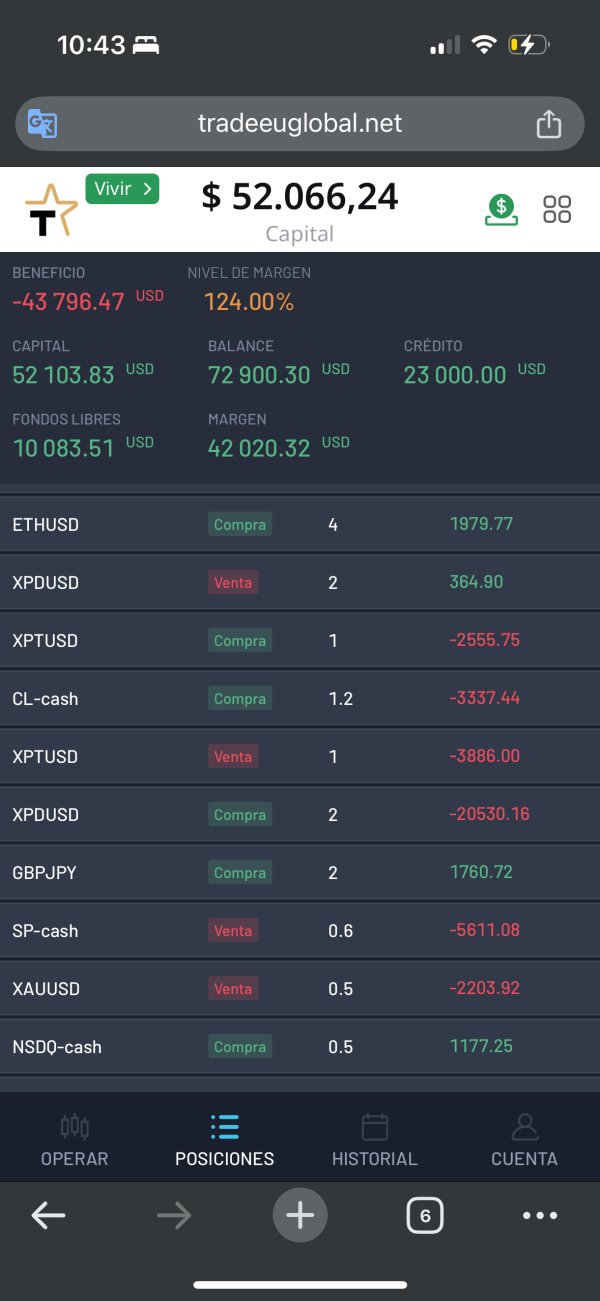View the 6 open browser tabs

coord(425,1215)
